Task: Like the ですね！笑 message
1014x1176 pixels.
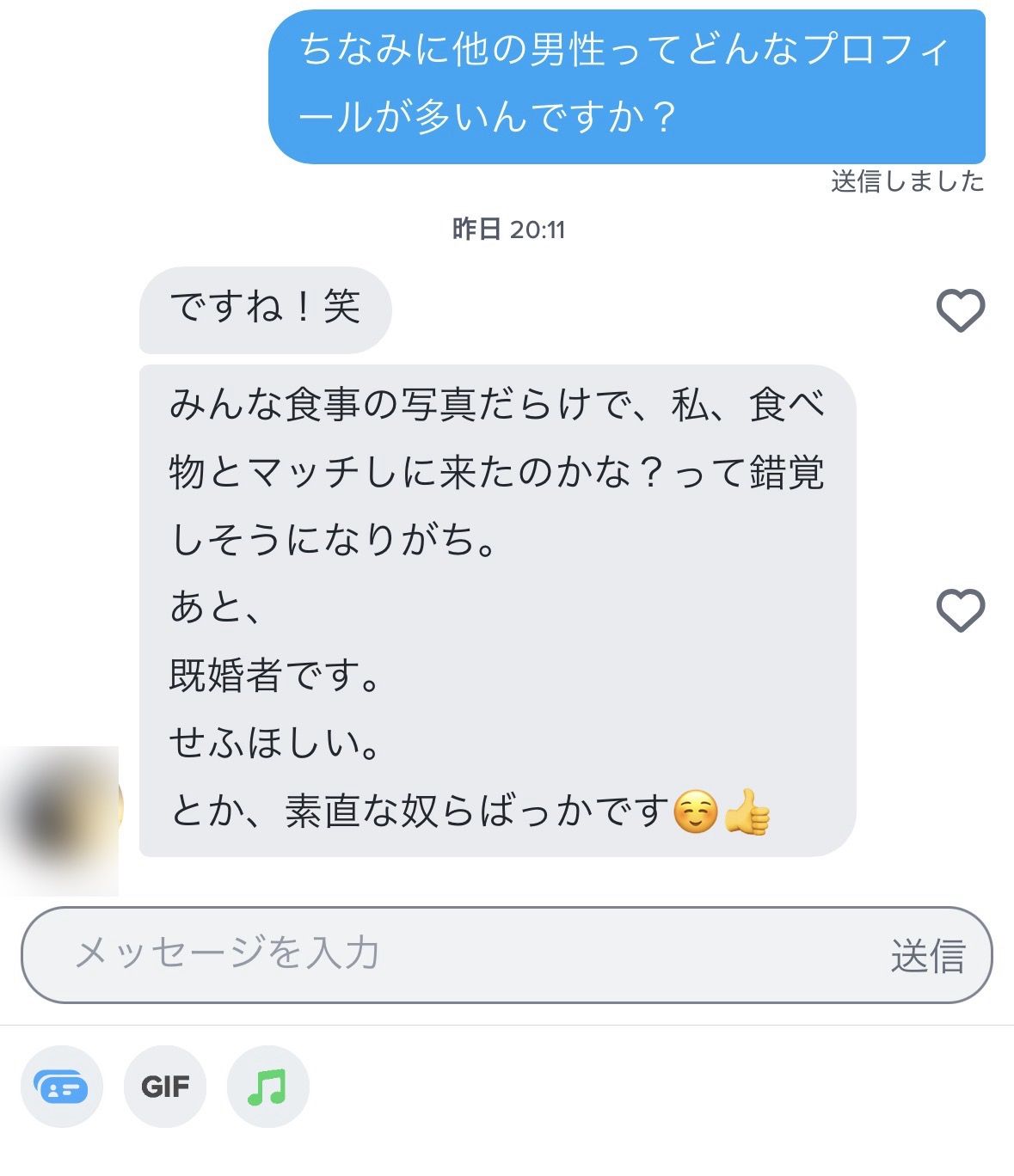Action: tap(960, 310)
